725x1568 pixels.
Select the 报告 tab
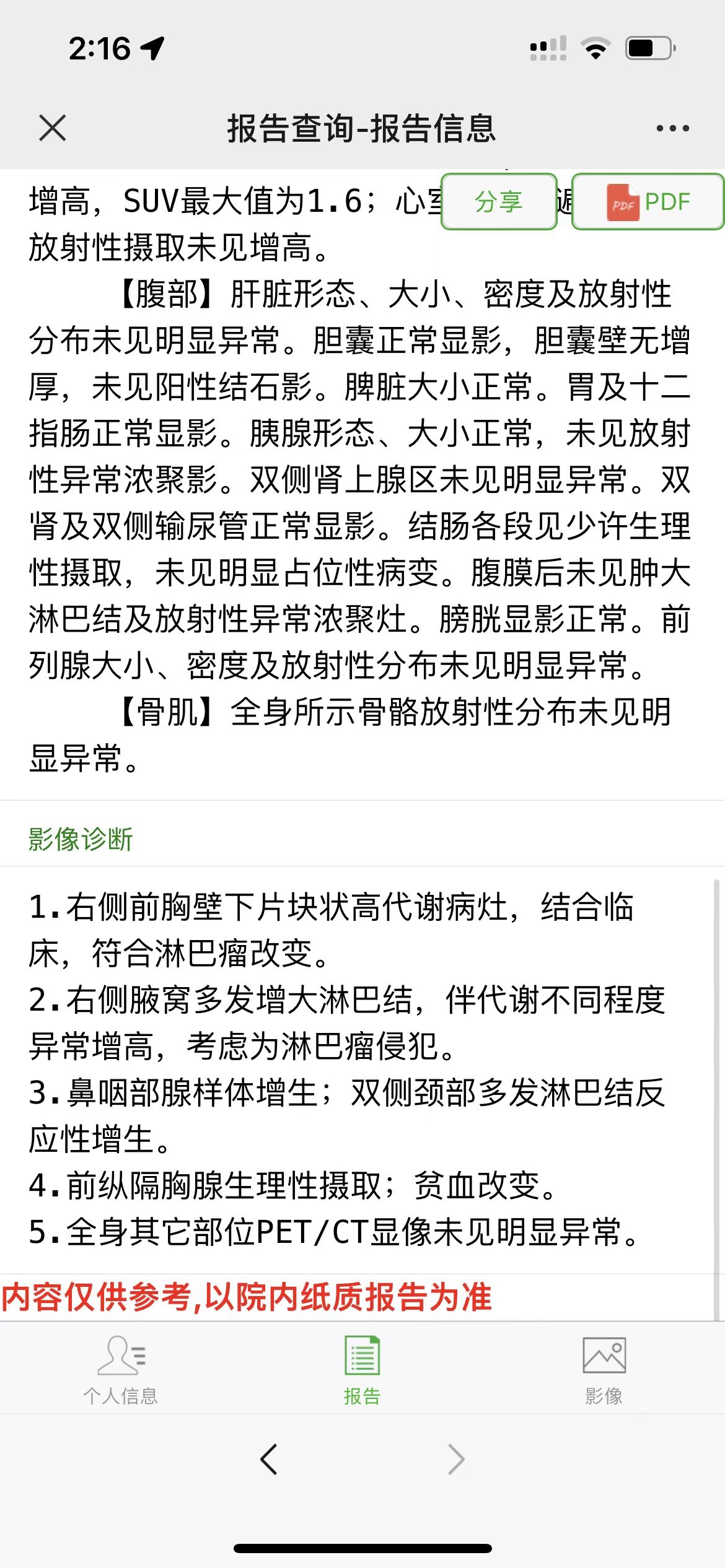click(x=362, y=1370)
